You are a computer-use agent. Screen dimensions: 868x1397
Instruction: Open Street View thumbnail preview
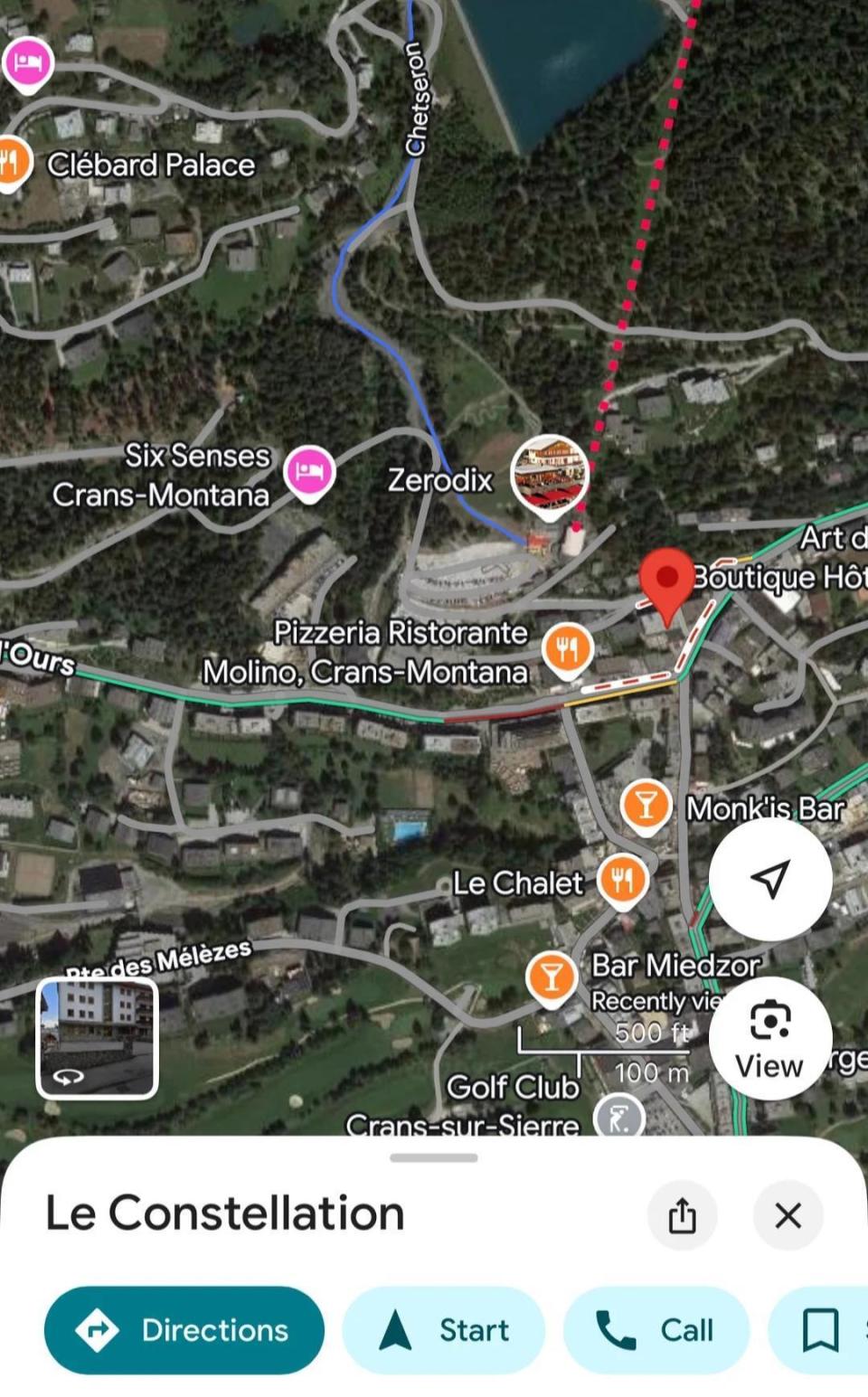98,1038
